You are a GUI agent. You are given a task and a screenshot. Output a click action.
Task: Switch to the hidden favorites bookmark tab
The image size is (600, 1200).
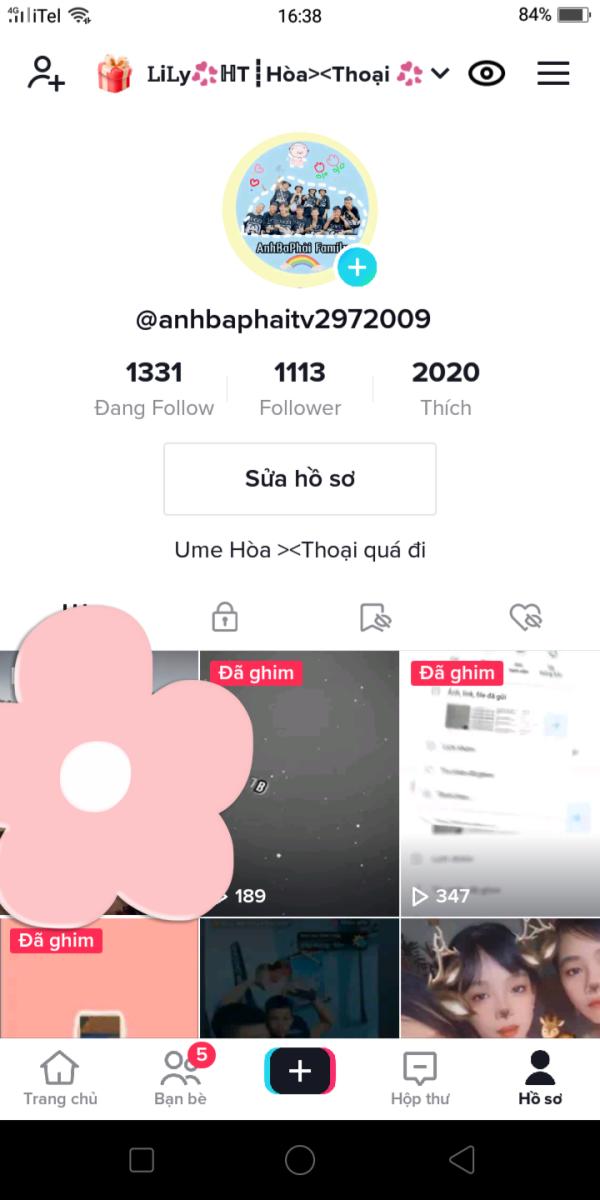[375, 617]
